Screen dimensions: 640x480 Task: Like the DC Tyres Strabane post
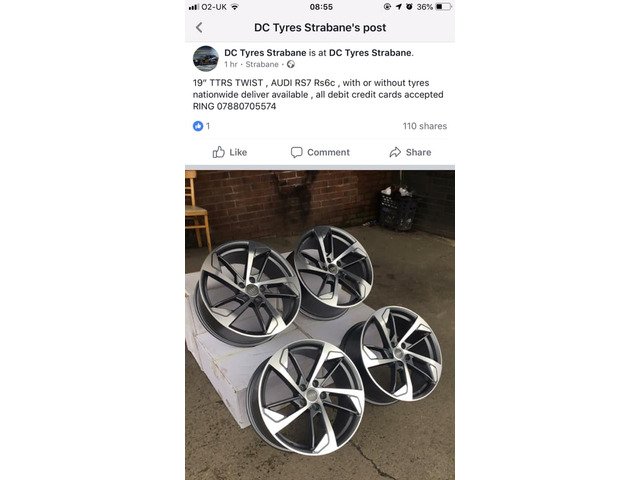229,152
